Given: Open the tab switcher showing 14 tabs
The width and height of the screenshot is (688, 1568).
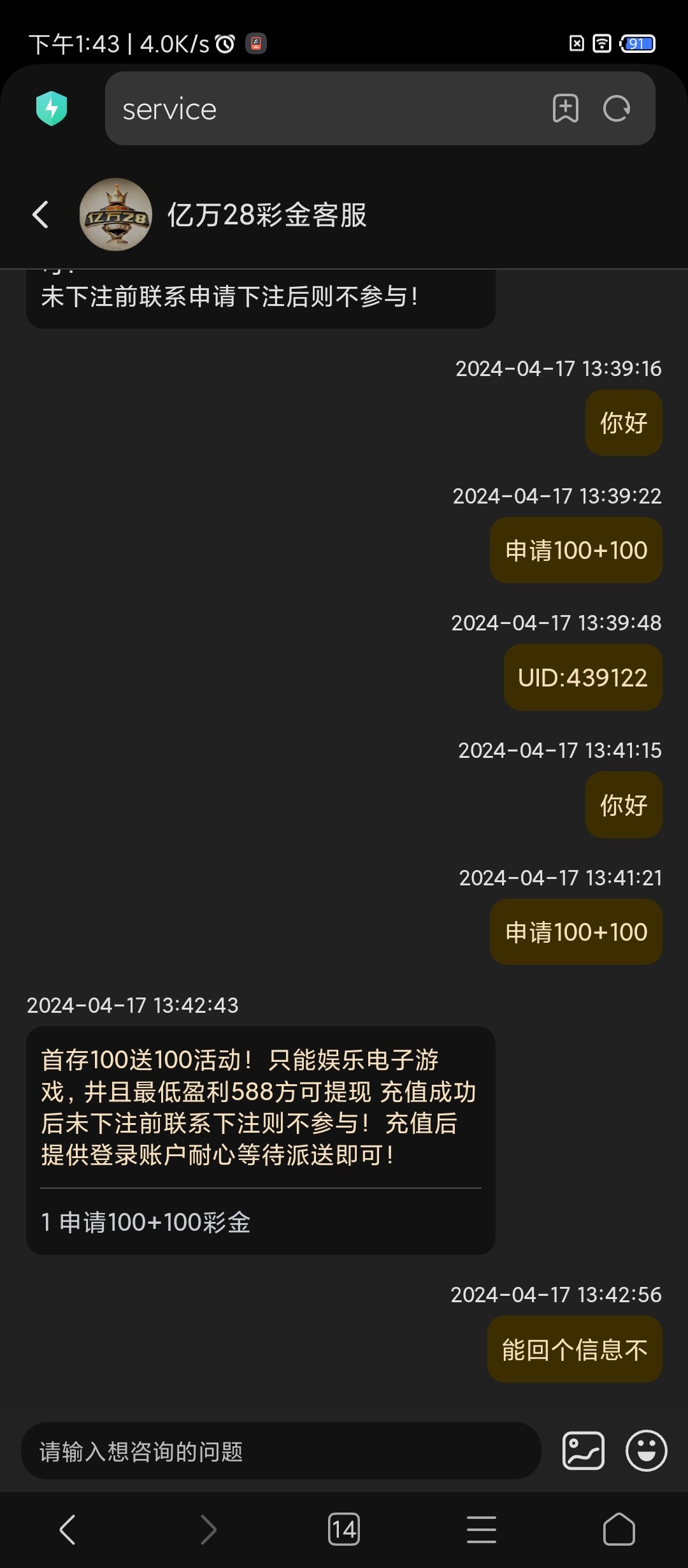Looking at the screenshot, I should point(344,1528).
